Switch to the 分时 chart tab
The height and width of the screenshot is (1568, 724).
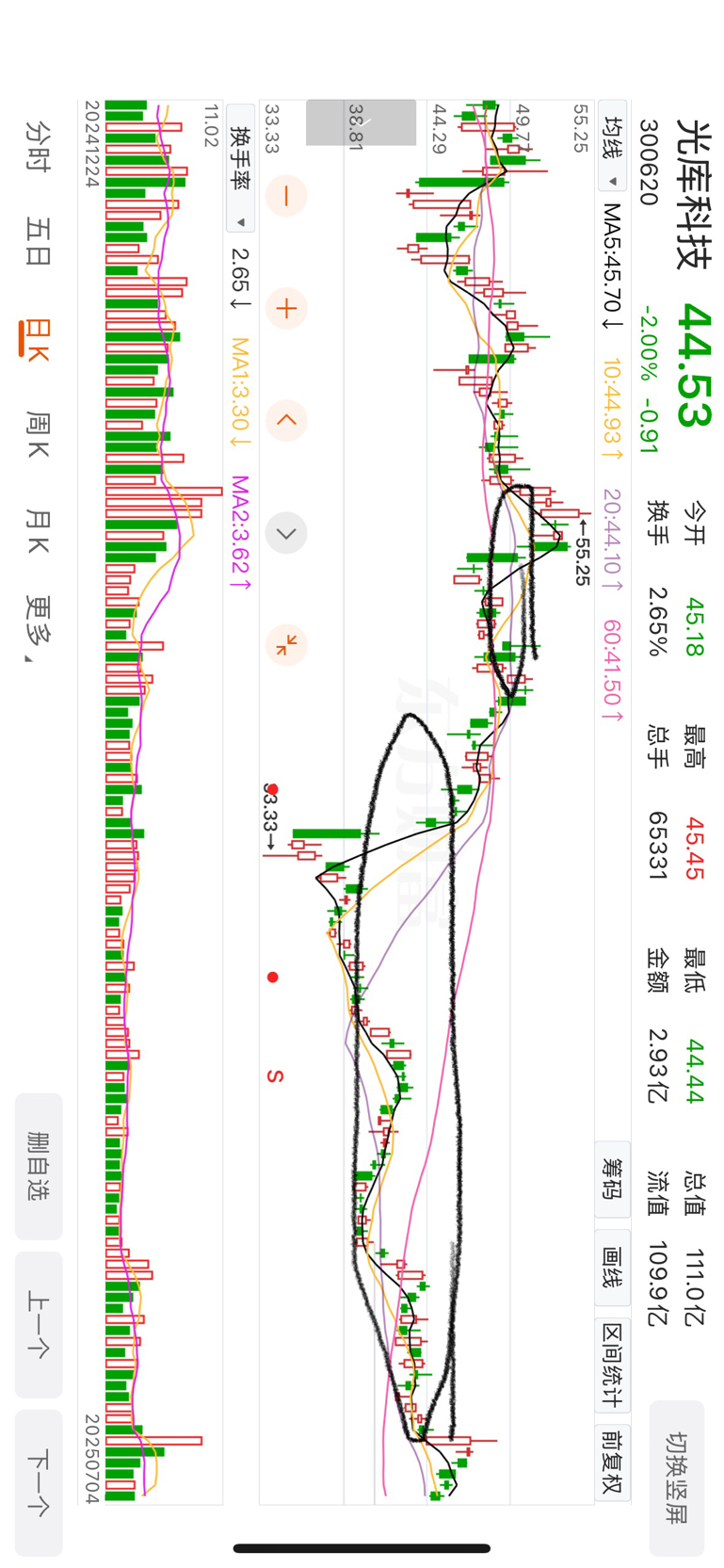(38, 146)
